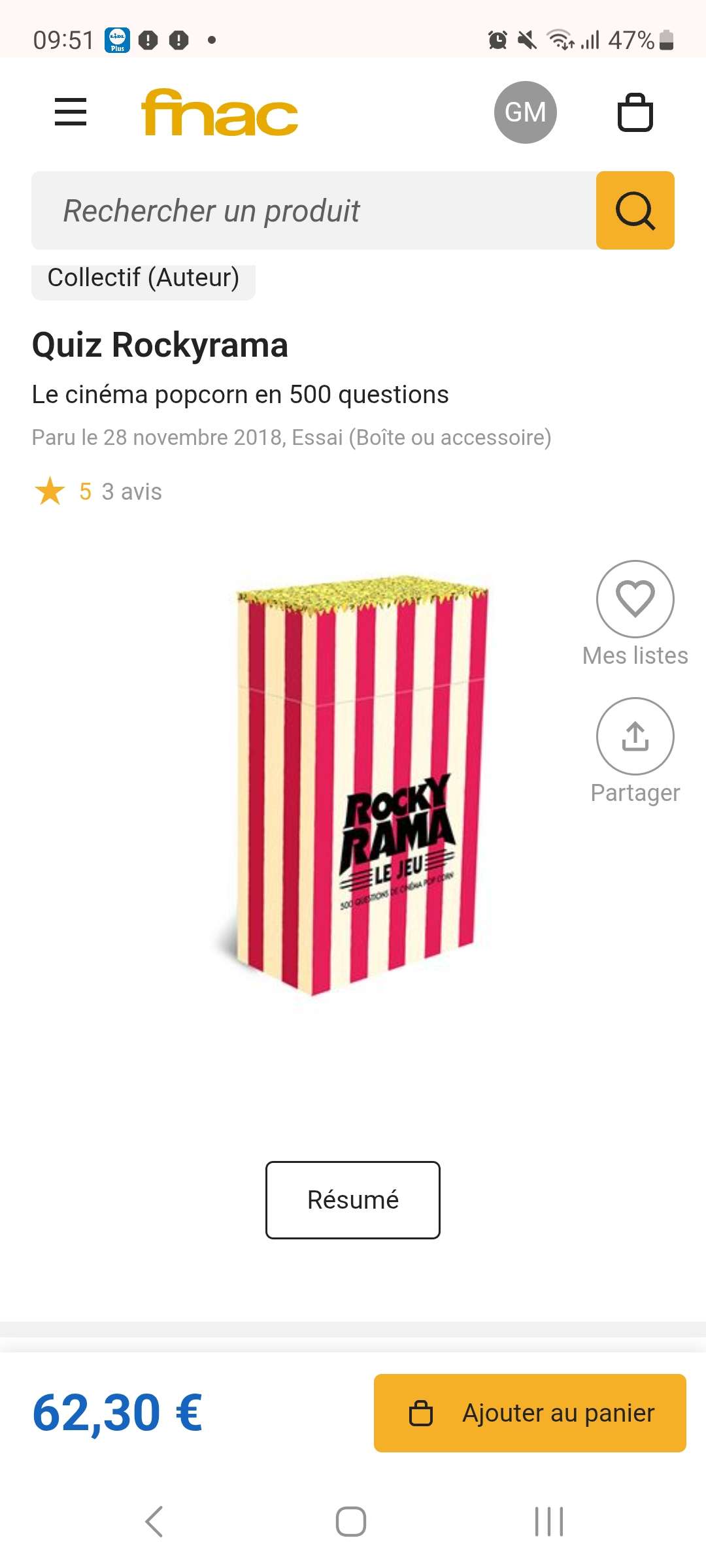Tap Ajouter au panier
Screen dimensions: 706x1568
pos(529,1413)
